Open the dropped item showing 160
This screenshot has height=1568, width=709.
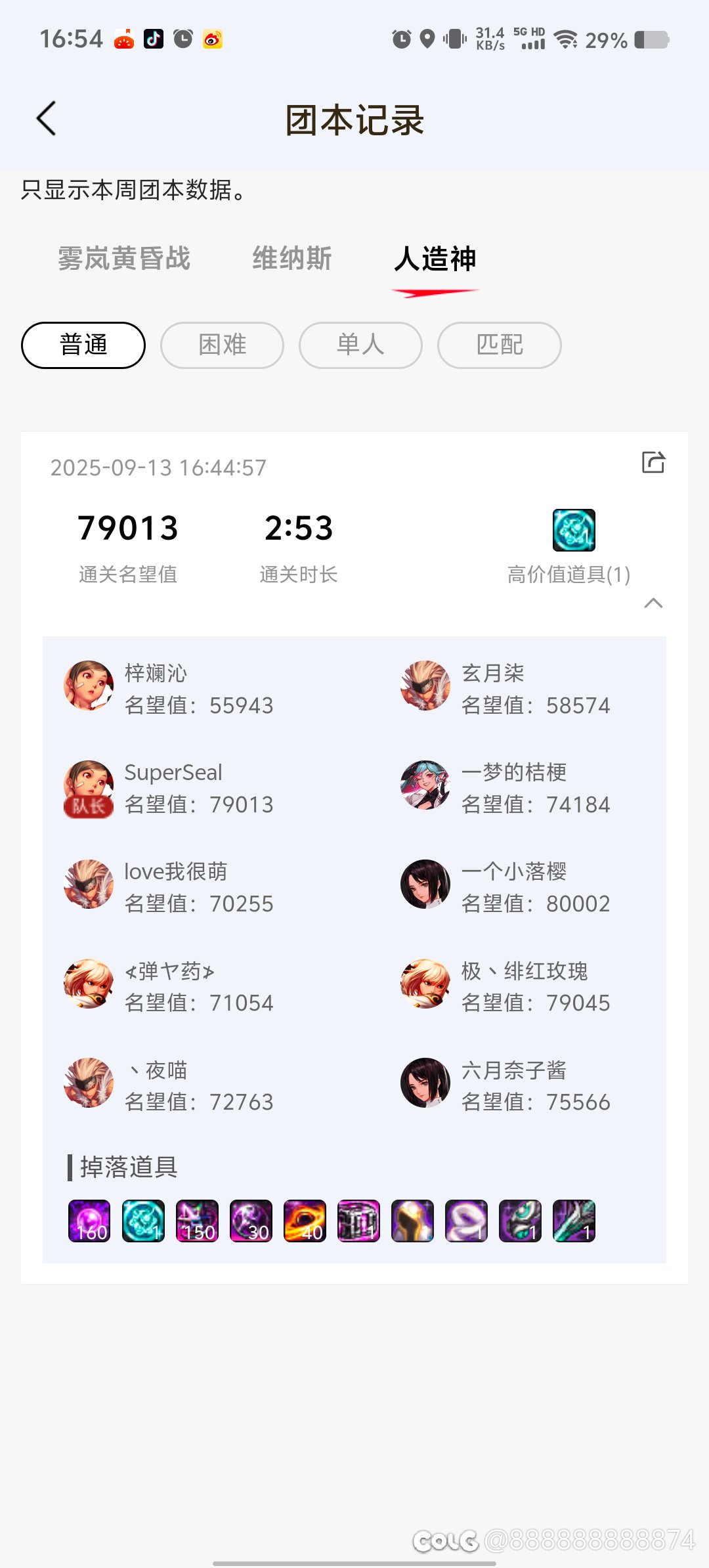click(89, 1221)
